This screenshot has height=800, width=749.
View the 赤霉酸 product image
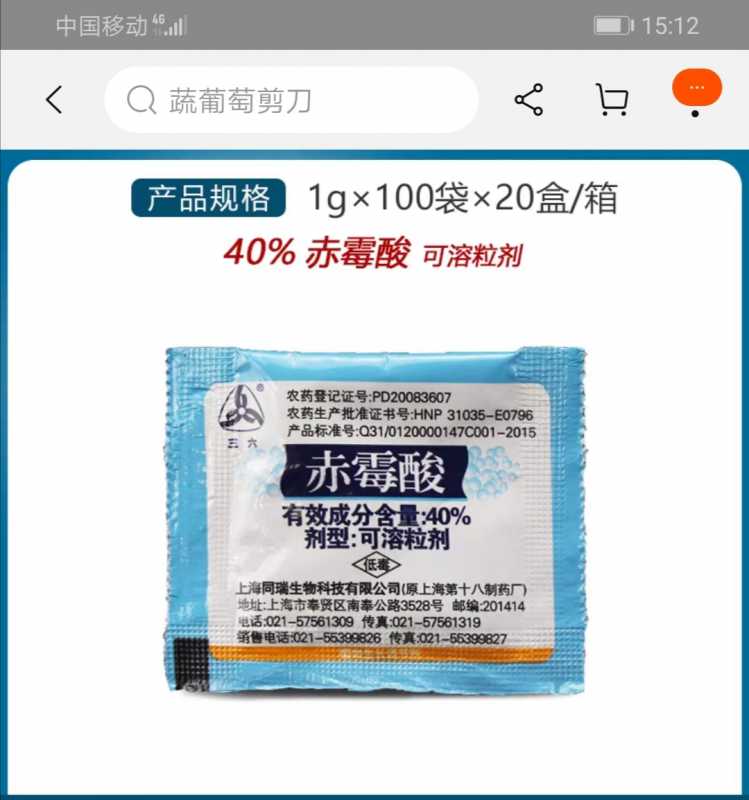click(375, 520)
